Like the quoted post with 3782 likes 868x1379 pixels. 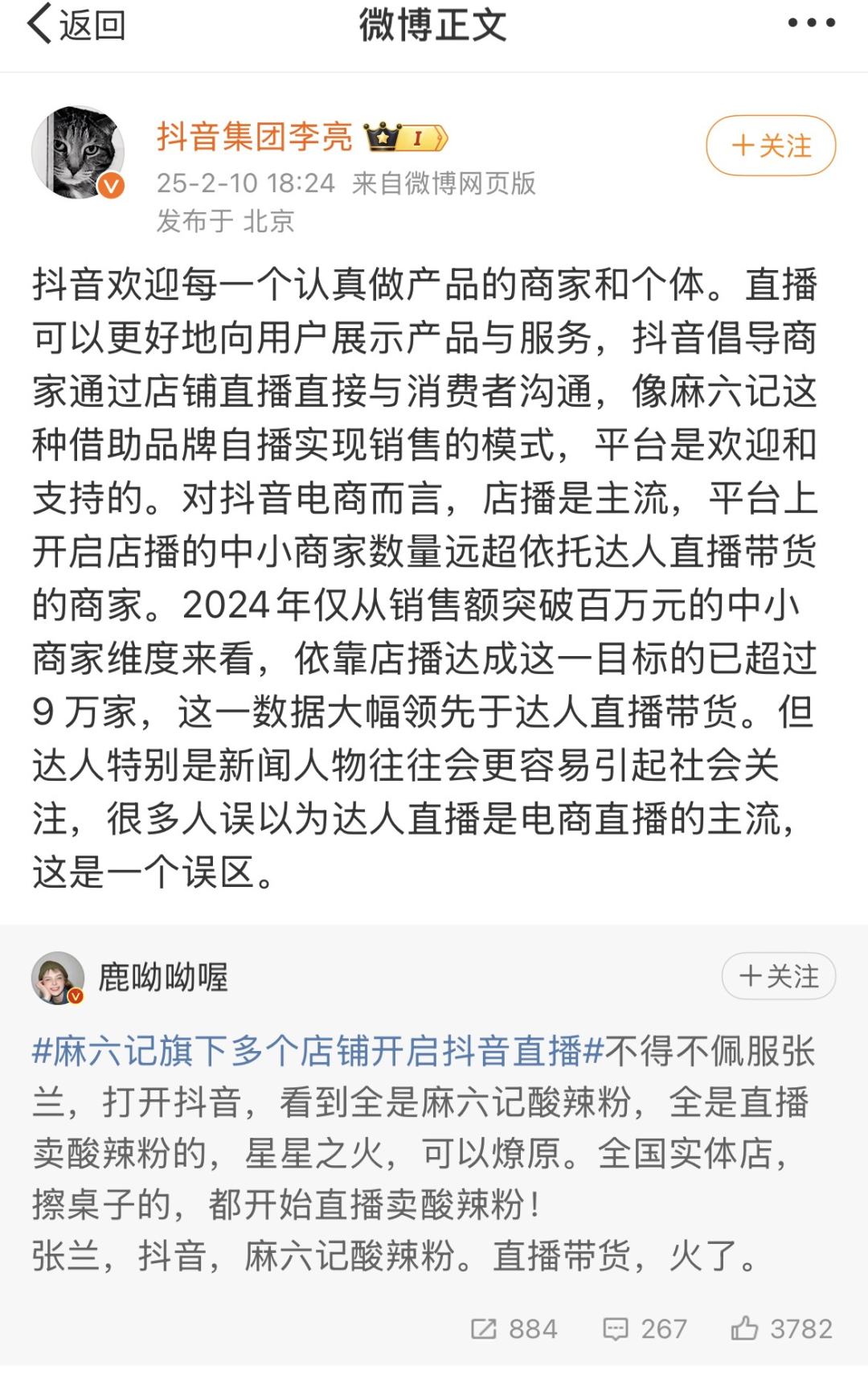click(x=781, y=1328)
